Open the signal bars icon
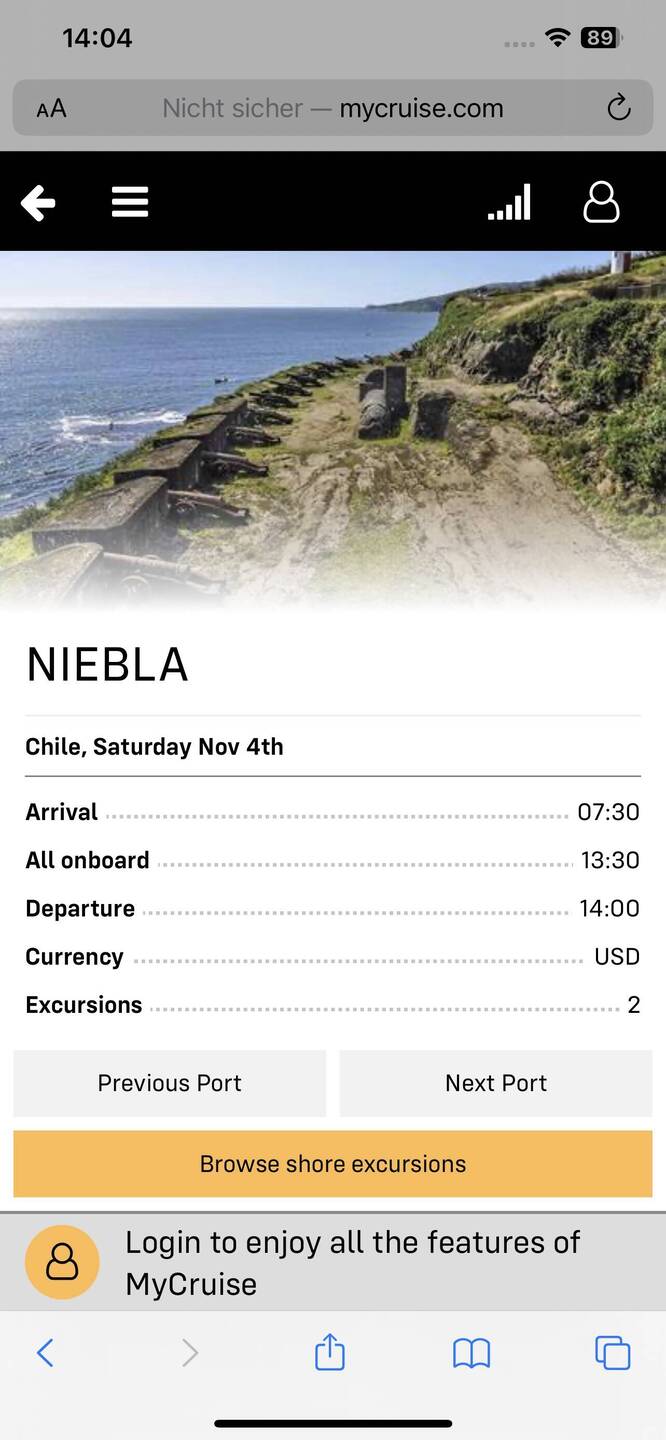This screenshot has height=1440, width=666. tap(509, 203)
